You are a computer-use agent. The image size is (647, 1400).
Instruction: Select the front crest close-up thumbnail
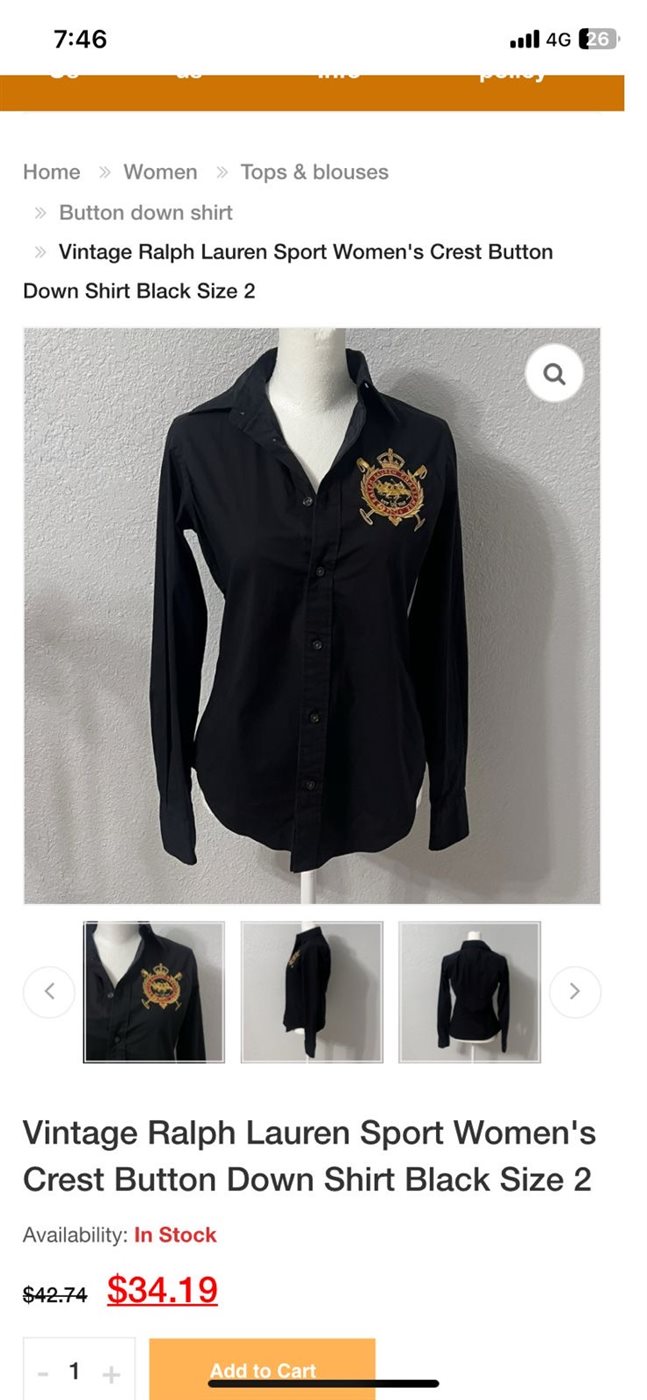click(x=154, y=991)
